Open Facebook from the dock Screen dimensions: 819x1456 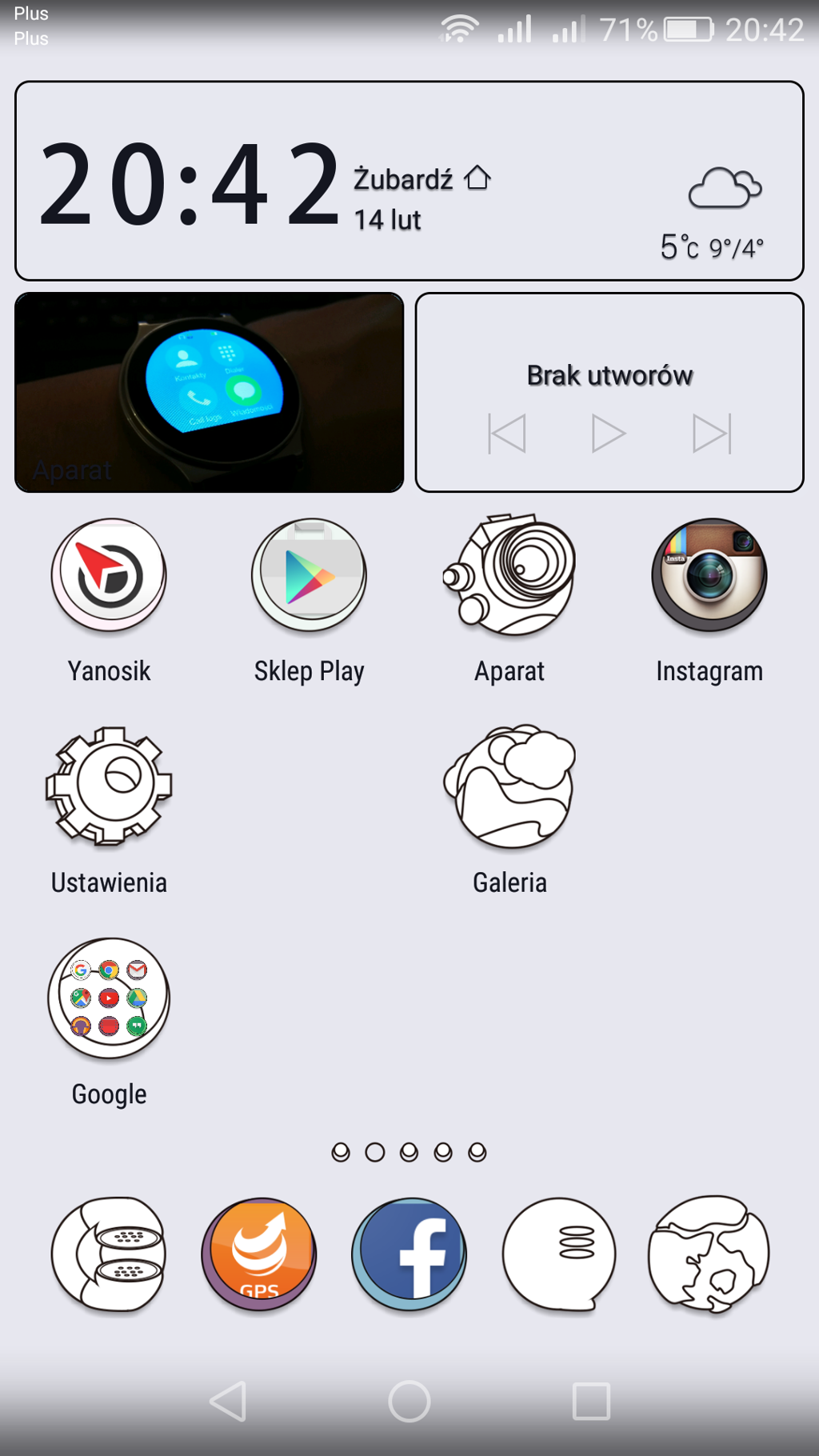409,1254
